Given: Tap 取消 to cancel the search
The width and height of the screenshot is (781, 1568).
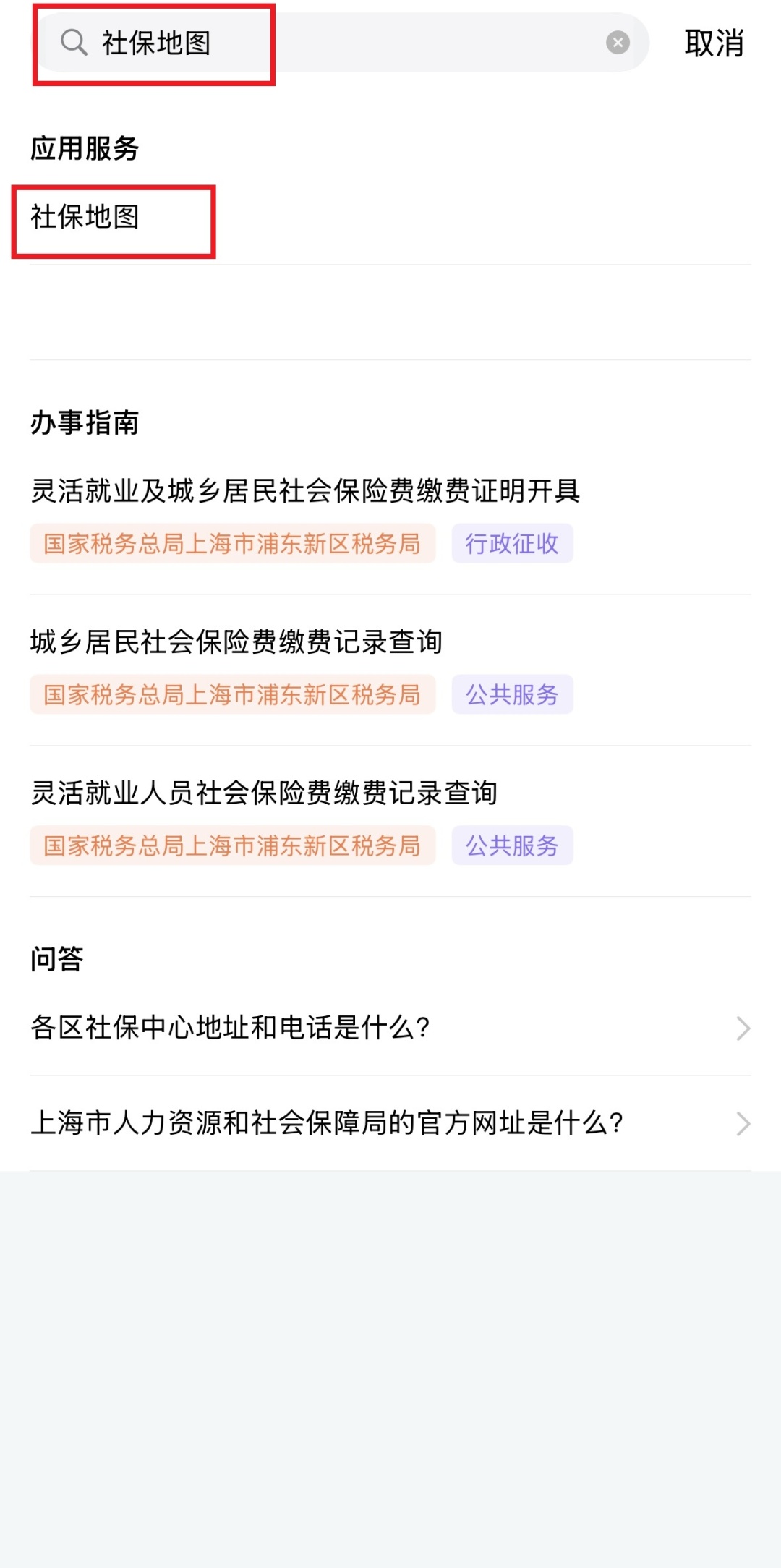Looking at the screenshot, I should 714,43.
